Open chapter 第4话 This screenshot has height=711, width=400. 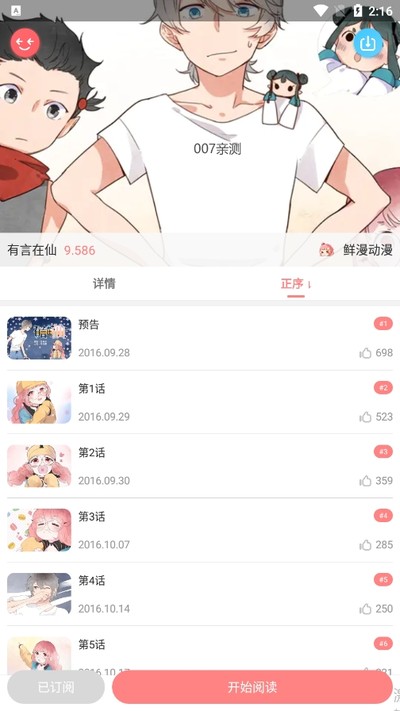point(200,594)
